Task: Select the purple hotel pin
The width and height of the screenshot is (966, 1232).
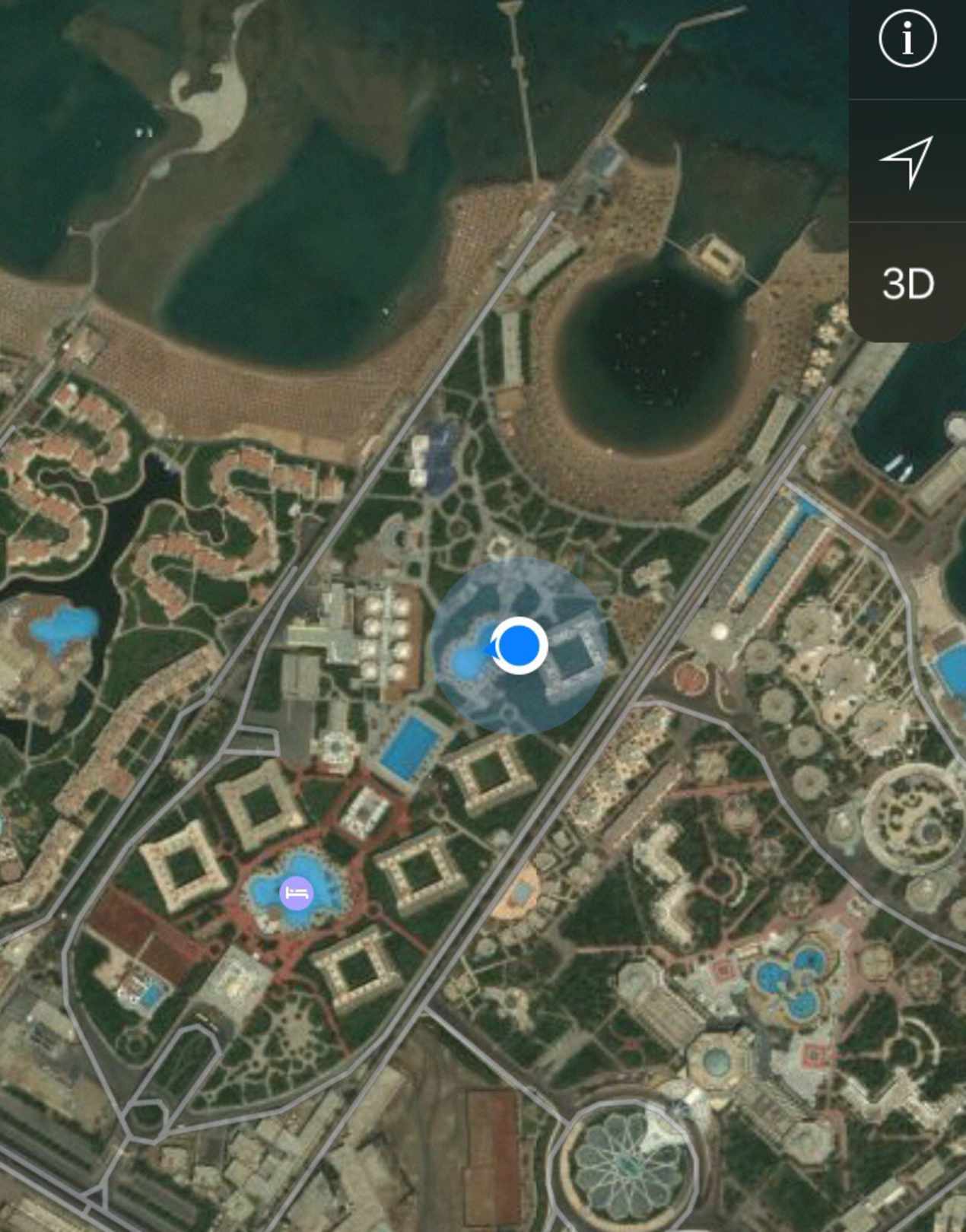Action: (297, 893)
